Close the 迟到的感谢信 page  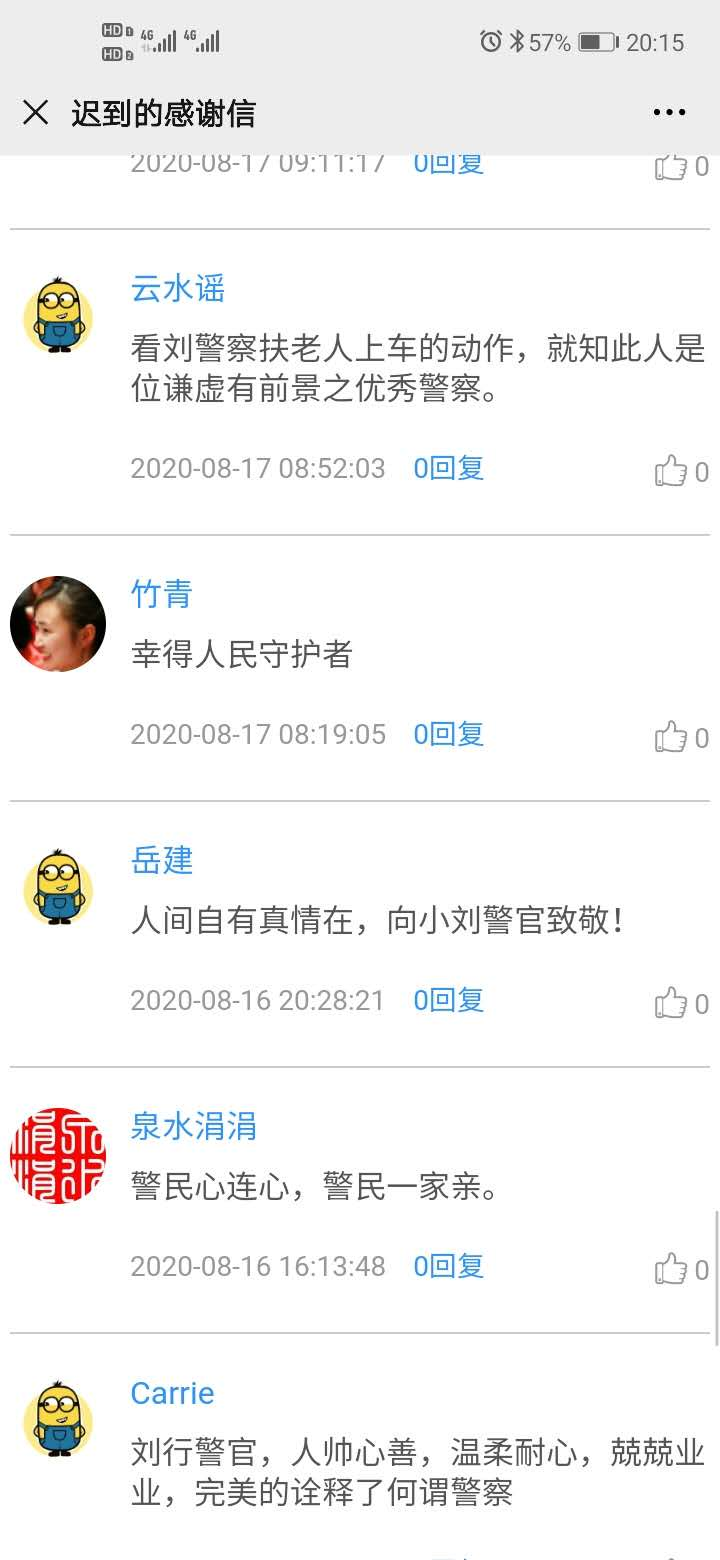click(x=36, y=113)
